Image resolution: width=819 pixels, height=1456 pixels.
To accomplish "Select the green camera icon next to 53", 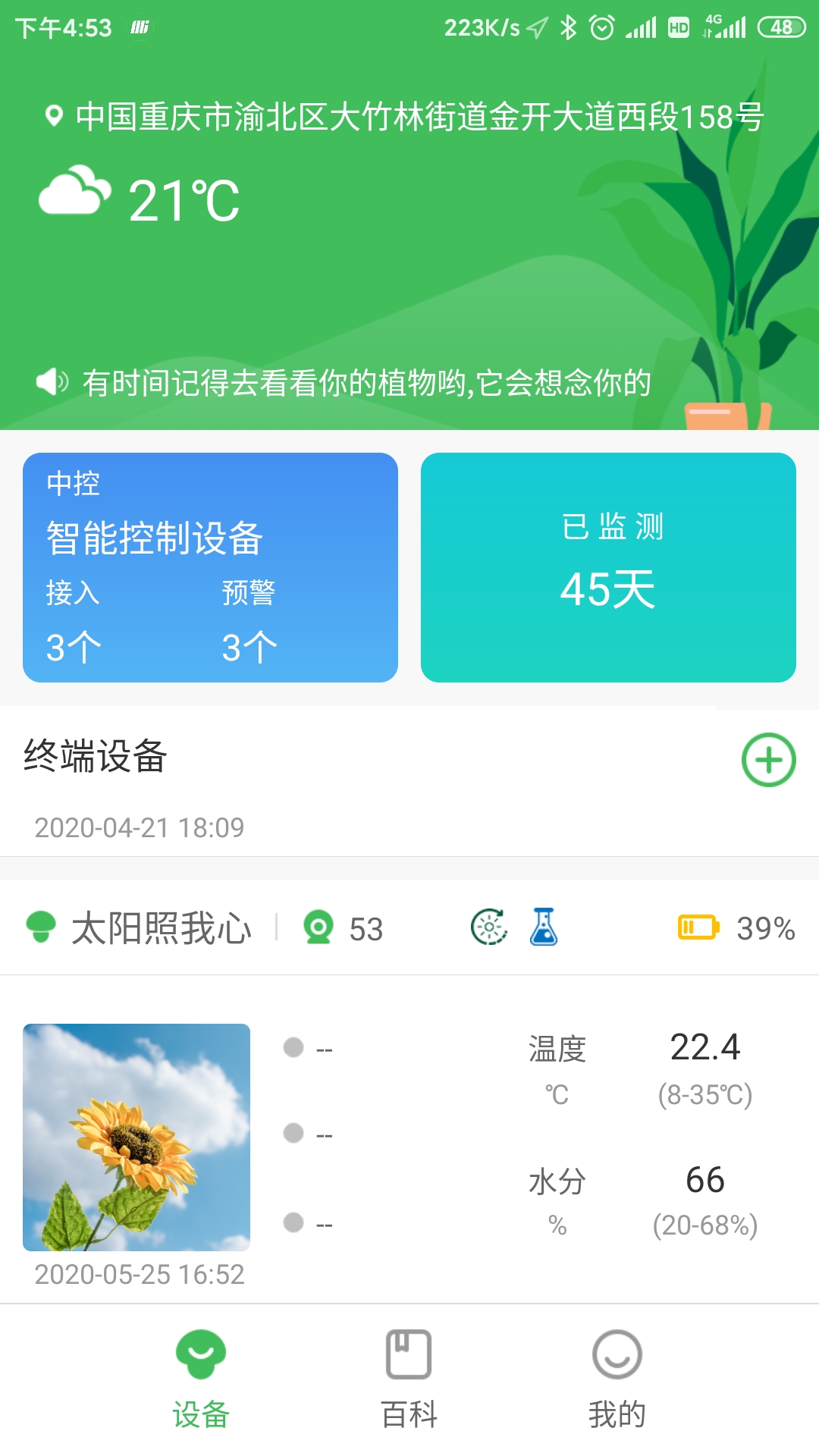I will coord(319,927).
